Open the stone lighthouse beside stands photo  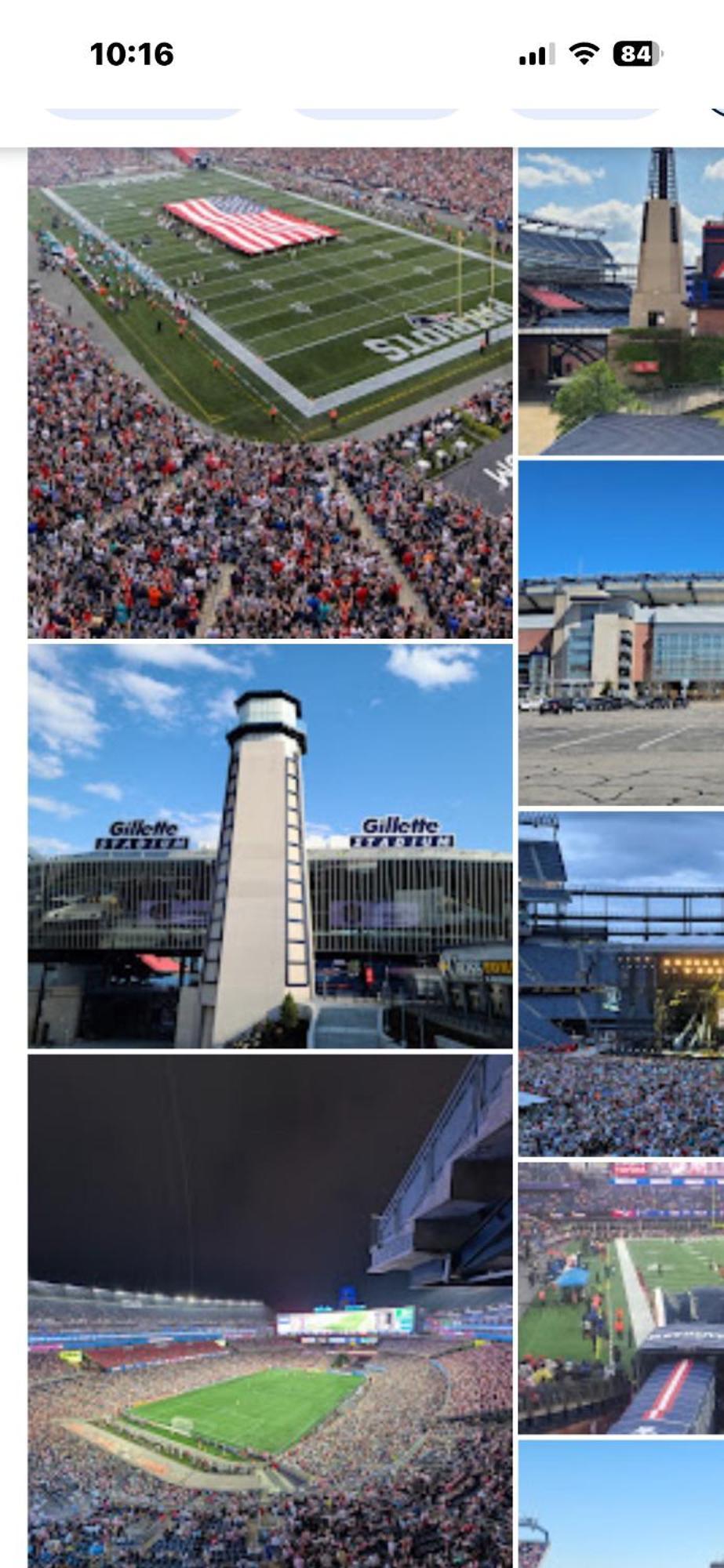[620, 301]
